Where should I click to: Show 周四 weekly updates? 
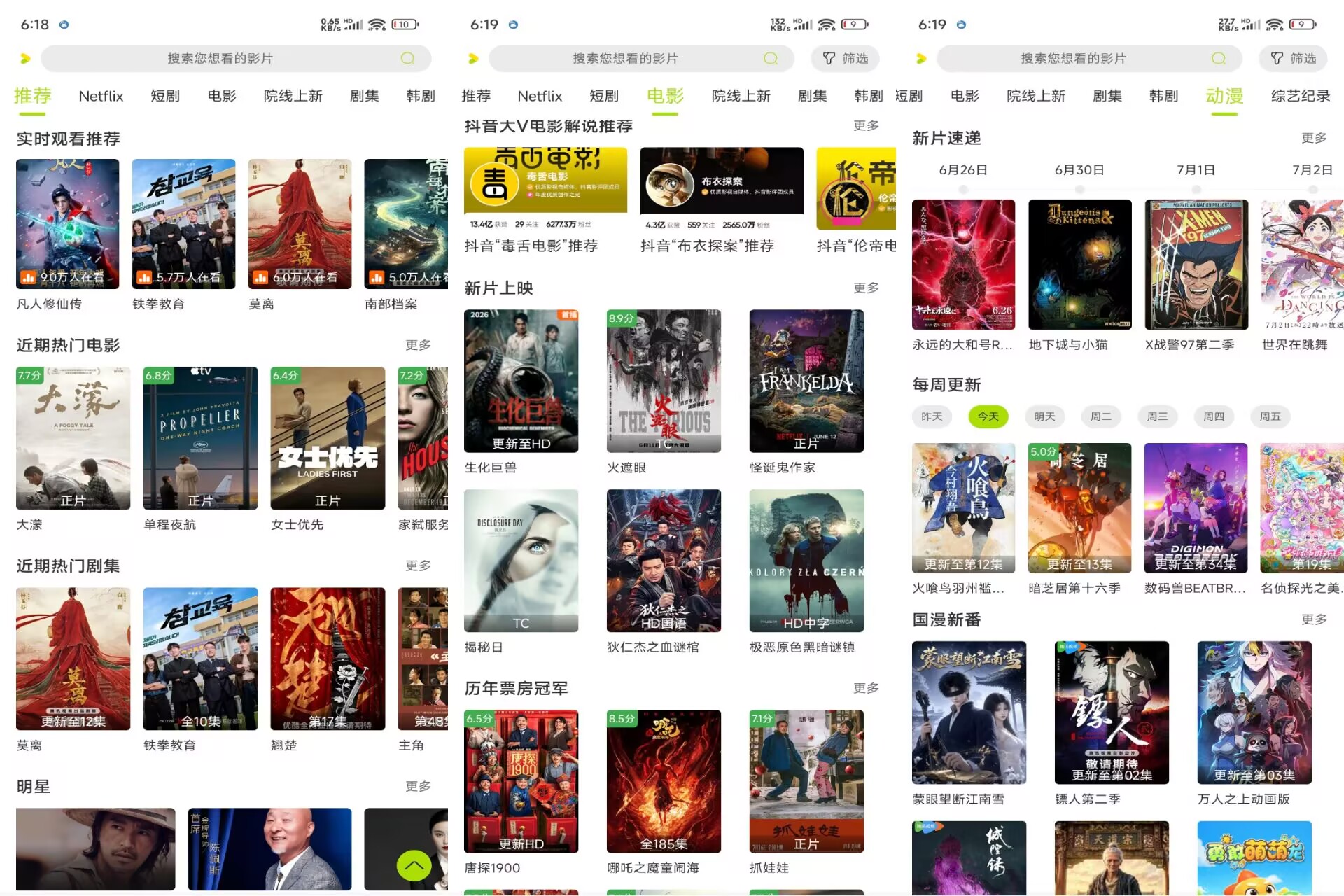tap(1213, 416)
